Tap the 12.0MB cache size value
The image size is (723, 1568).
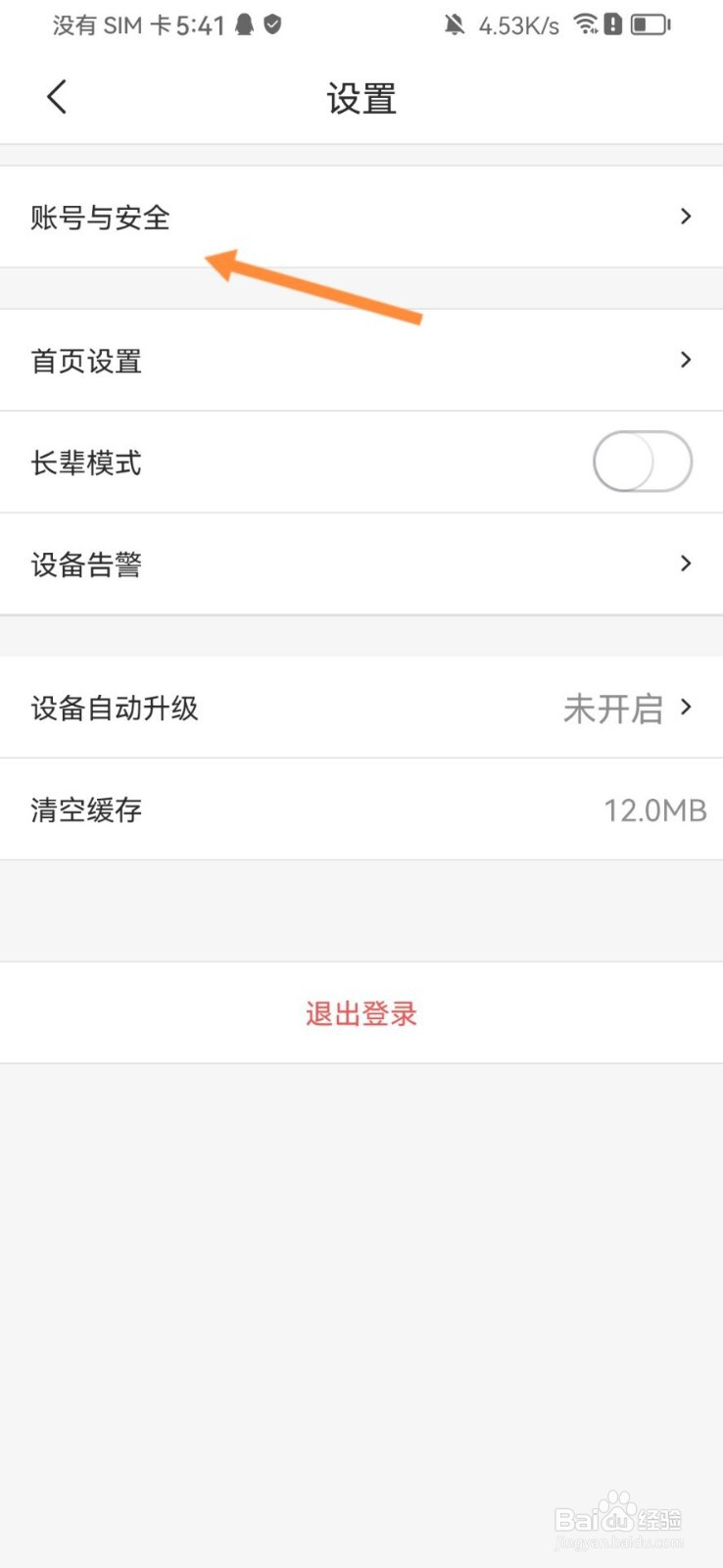pyautogui.click(x=654, y=809)
